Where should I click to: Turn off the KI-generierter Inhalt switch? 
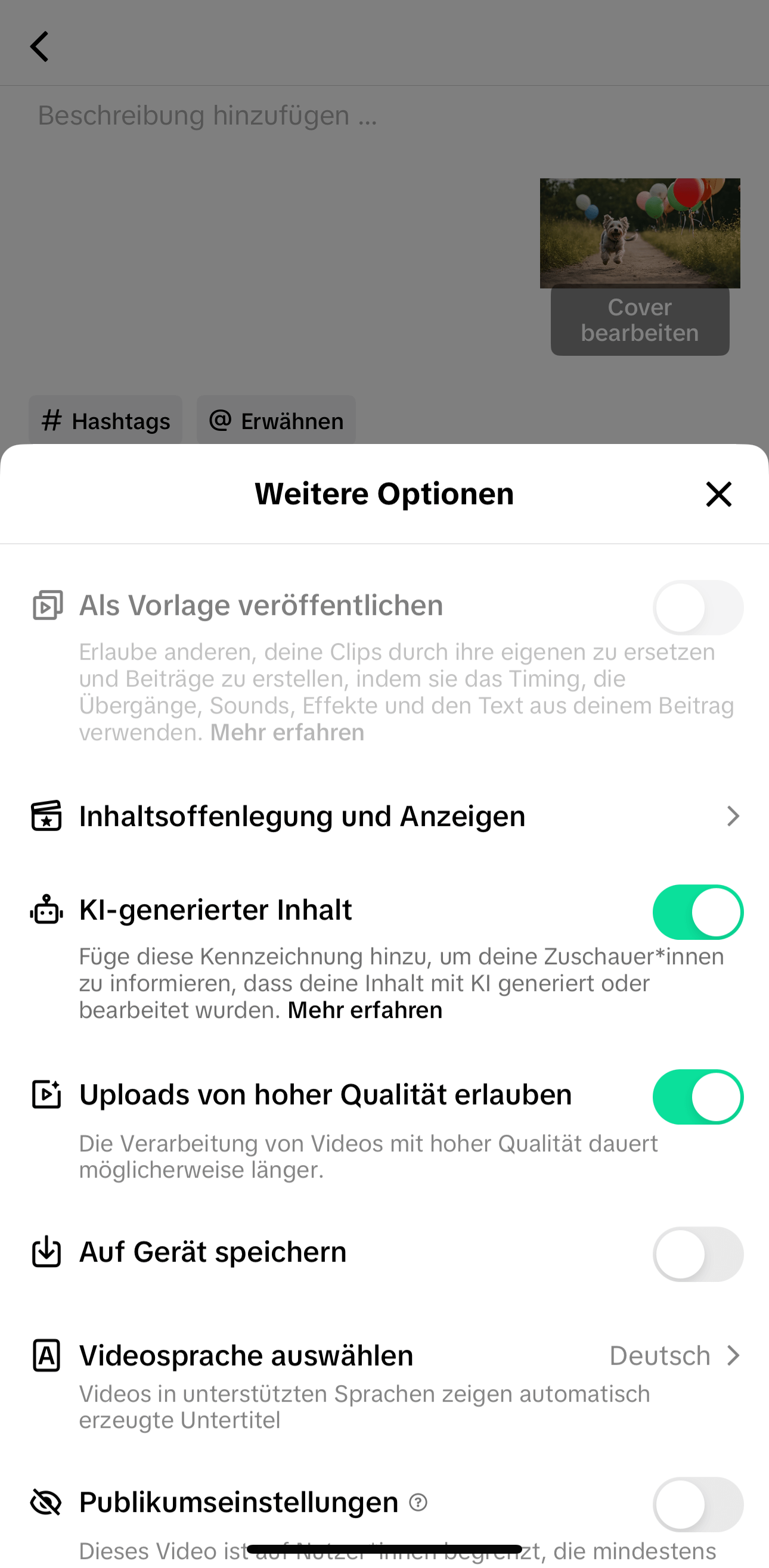(x=697, y=912)
